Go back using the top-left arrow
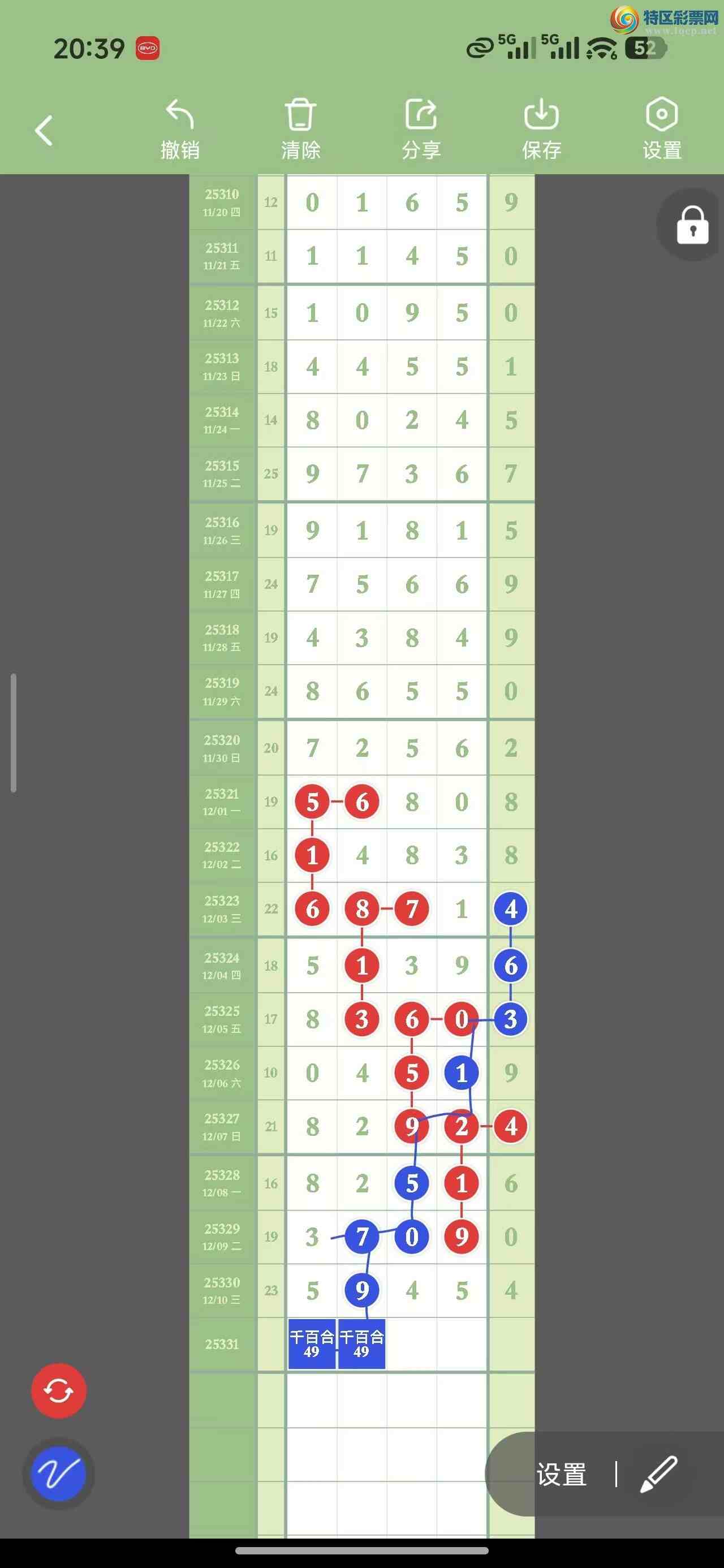724x1568 pixels. 44,130
